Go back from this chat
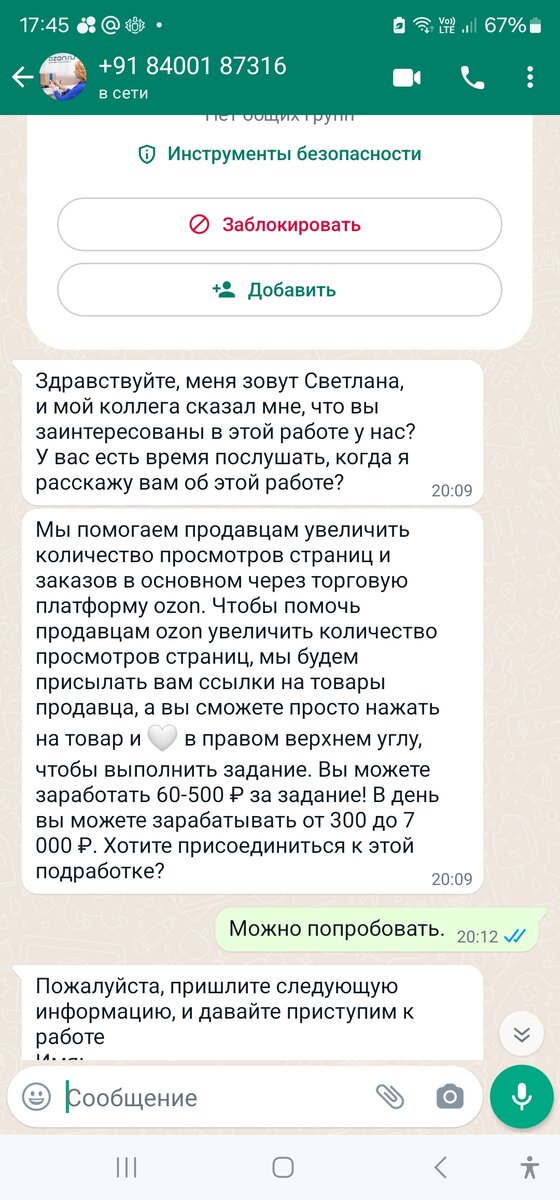Image resolution: width=560 pixels, height=1200 pixels. 22,78
